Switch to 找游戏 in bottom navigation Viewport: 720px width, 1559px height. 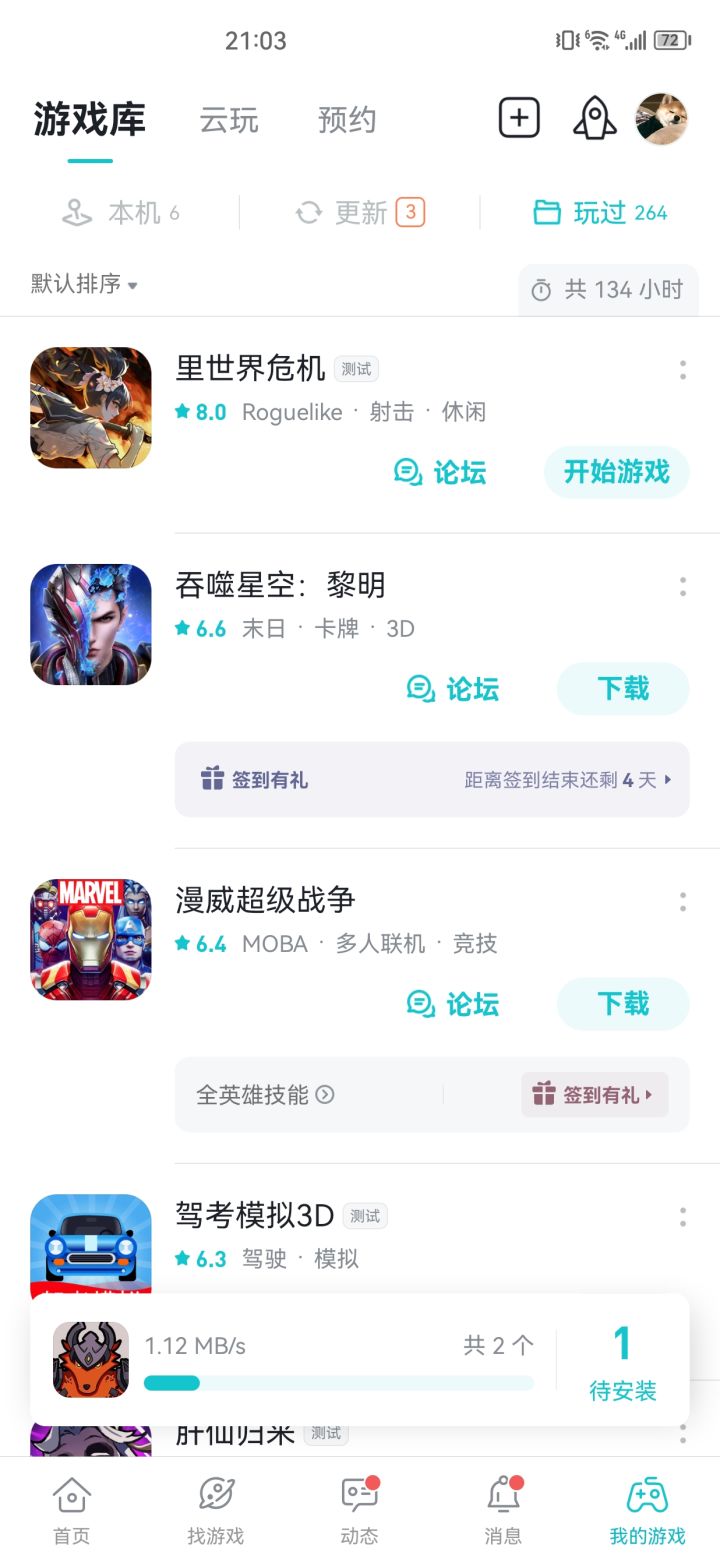tap(215, 1510)
